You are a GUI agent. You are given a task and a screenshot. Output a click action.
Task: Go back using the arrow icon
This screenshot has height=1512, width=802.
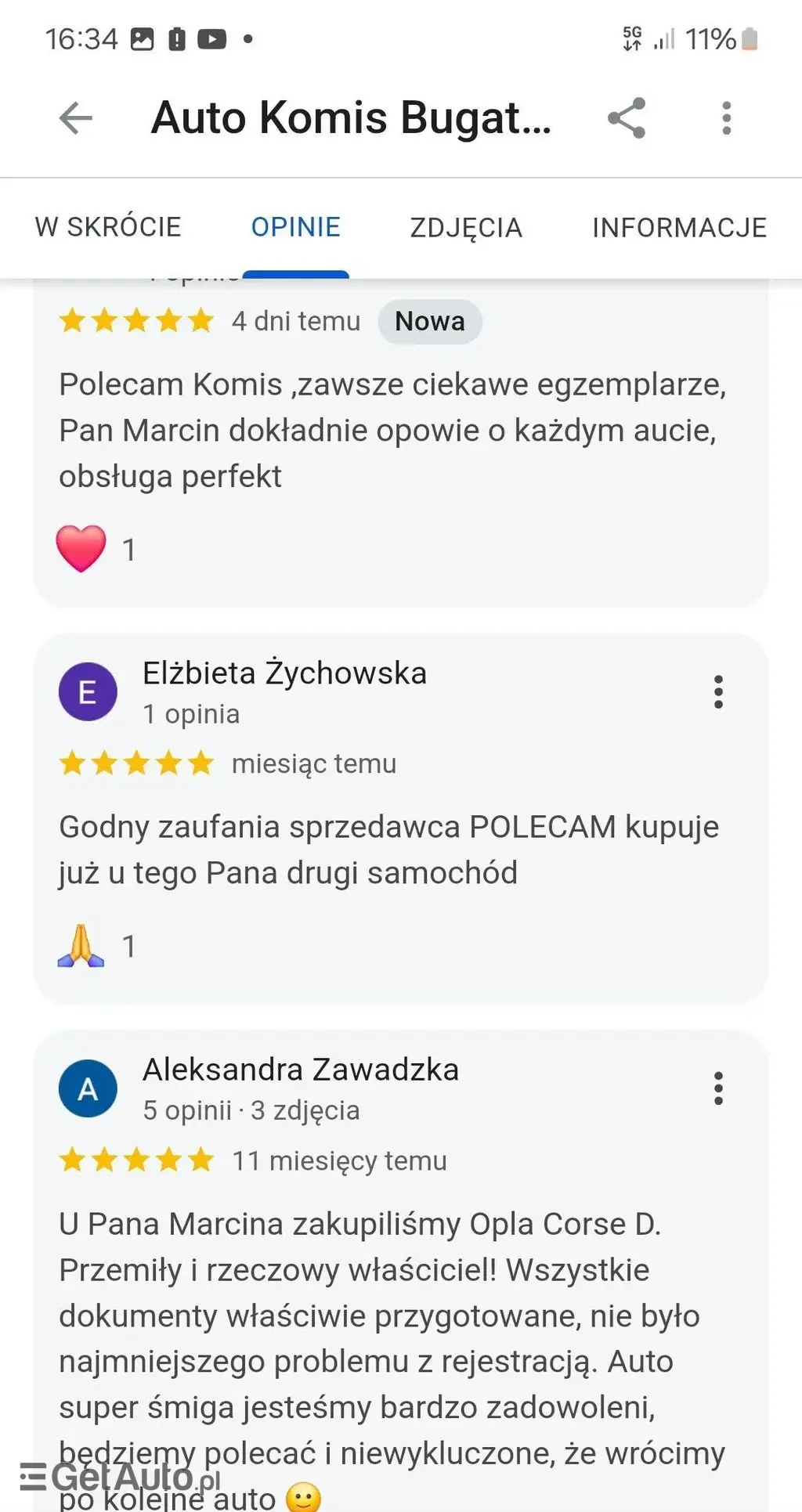76,118
